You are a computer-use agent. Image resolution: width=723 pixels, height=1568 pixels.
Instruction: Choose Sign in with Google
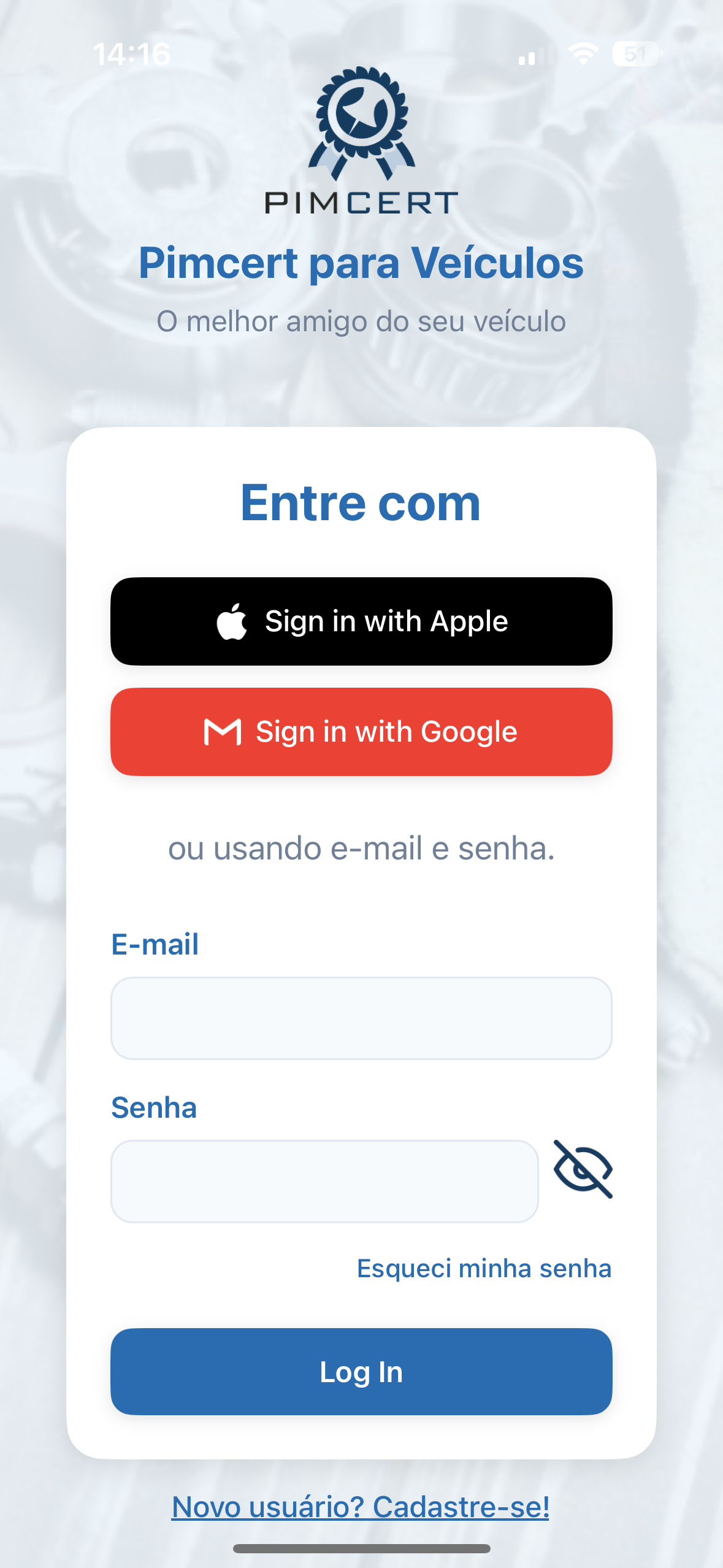(361, 731)
